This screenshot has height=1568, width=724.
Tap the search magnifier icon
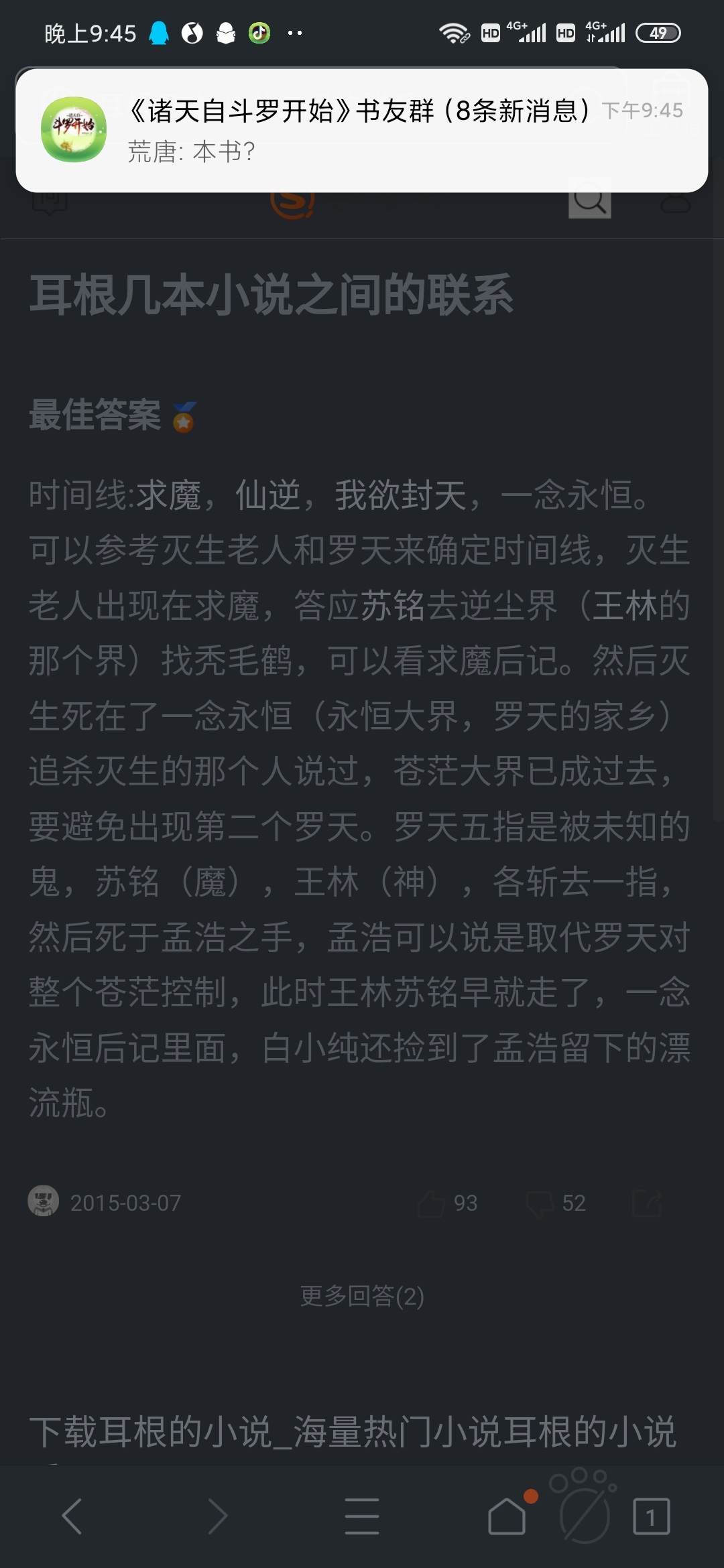point(590,199)
